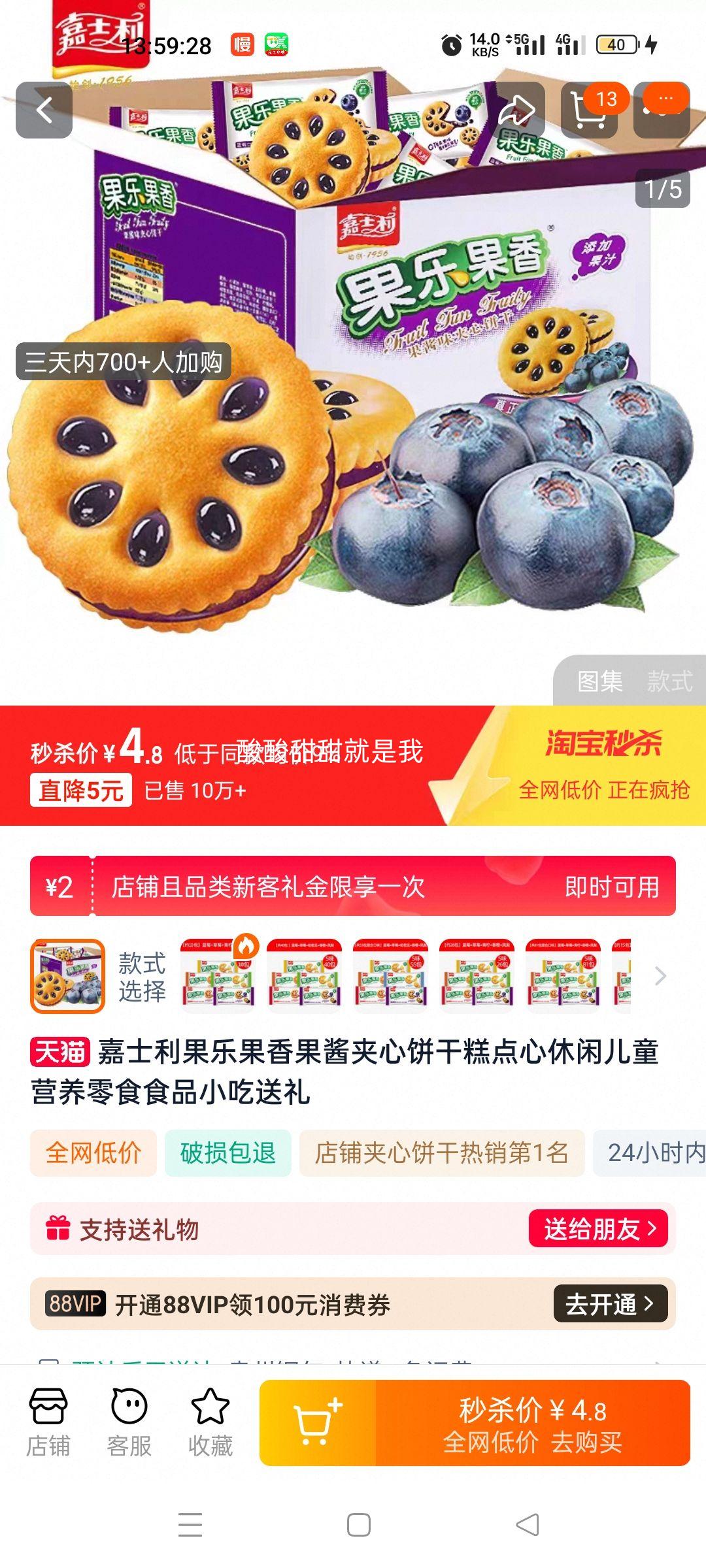This screenshot has width=706, height=1568.
Task: Claim the ¥2 new customer coupon
Action: coord(353,882)
